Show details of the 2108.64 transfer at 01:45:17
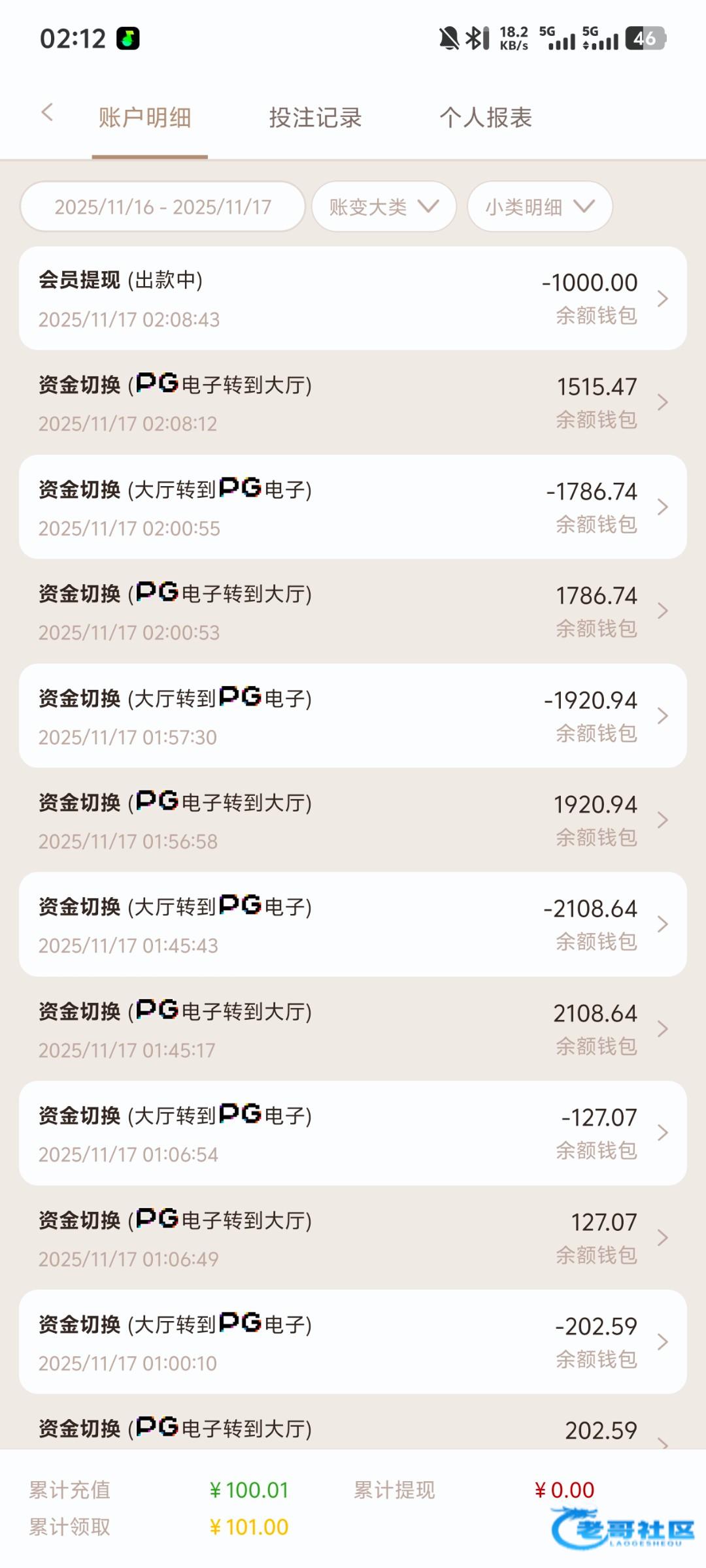 [x=353, y=1029]
